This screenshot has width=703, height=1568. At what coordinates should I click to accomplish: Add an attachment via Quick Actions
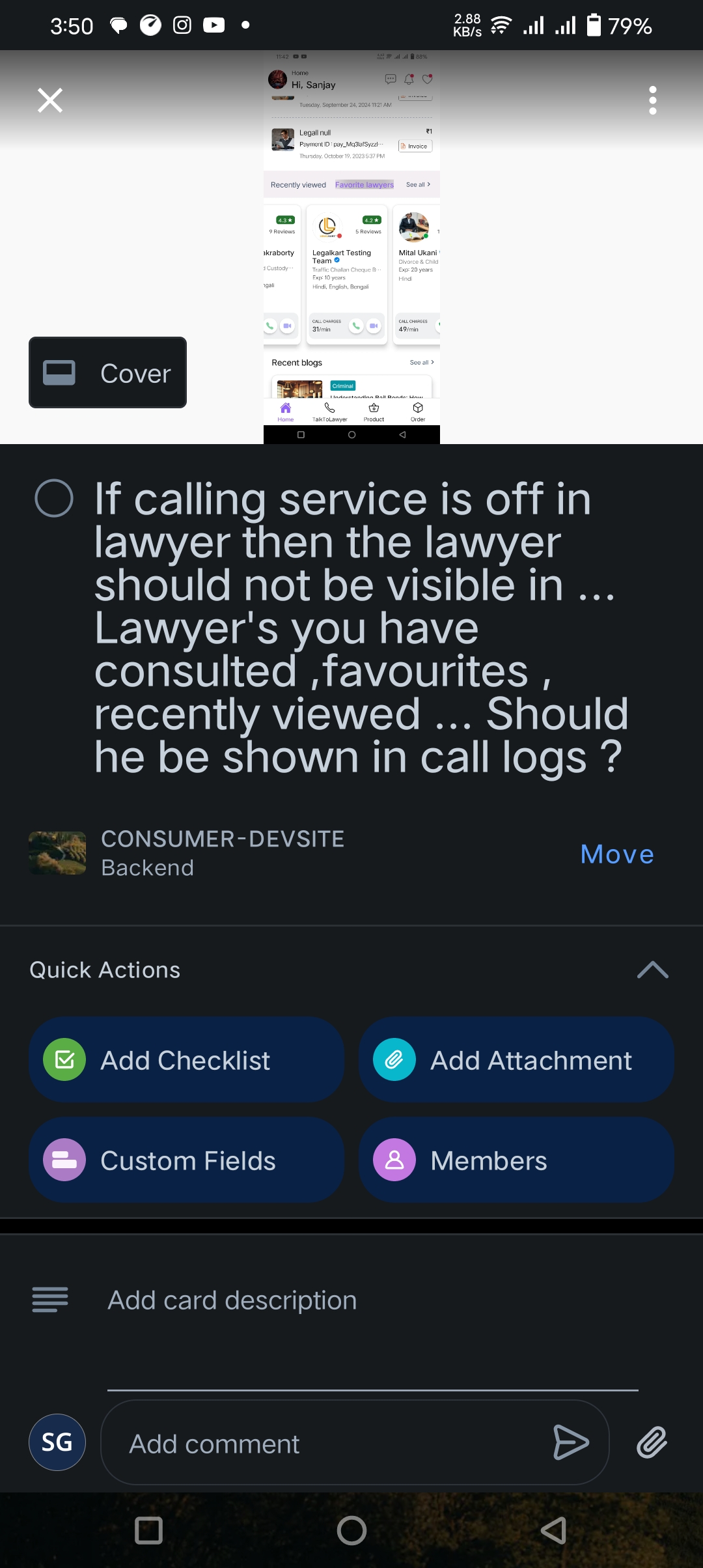tap(516, 1060)
